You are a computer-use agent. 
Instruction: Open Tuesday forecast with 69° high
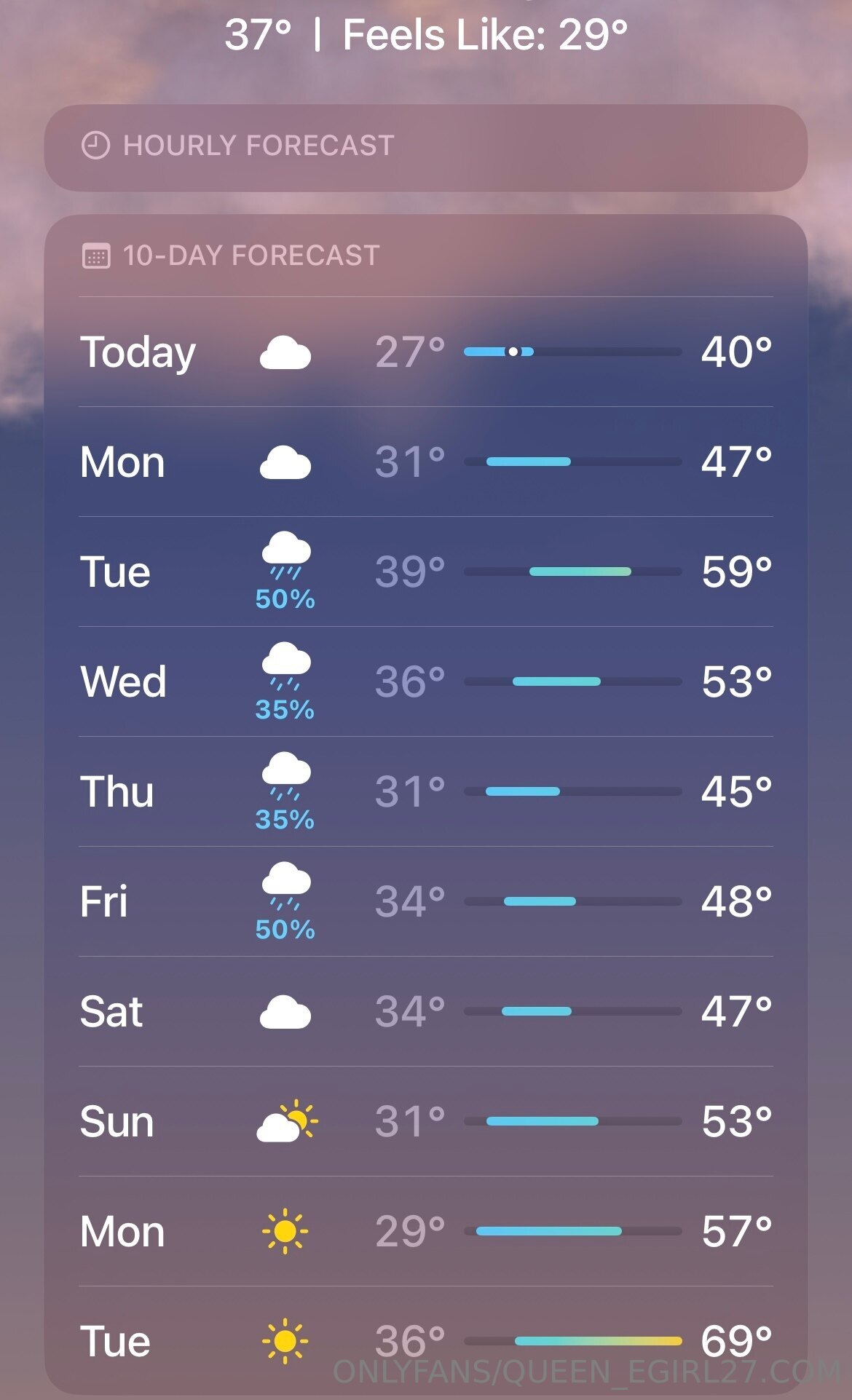[x=425, y=1340]
